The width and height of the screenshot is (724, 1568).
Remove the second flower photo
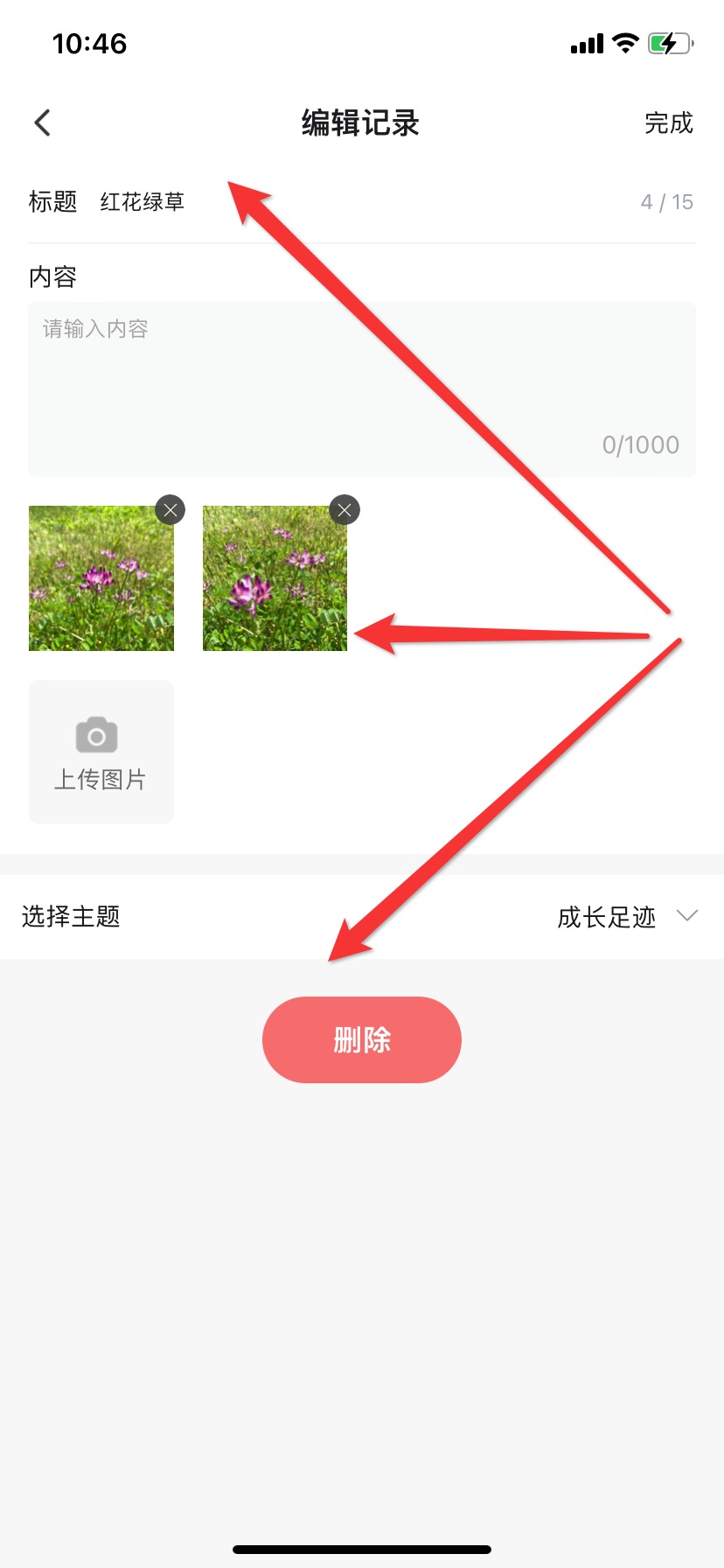345,510
